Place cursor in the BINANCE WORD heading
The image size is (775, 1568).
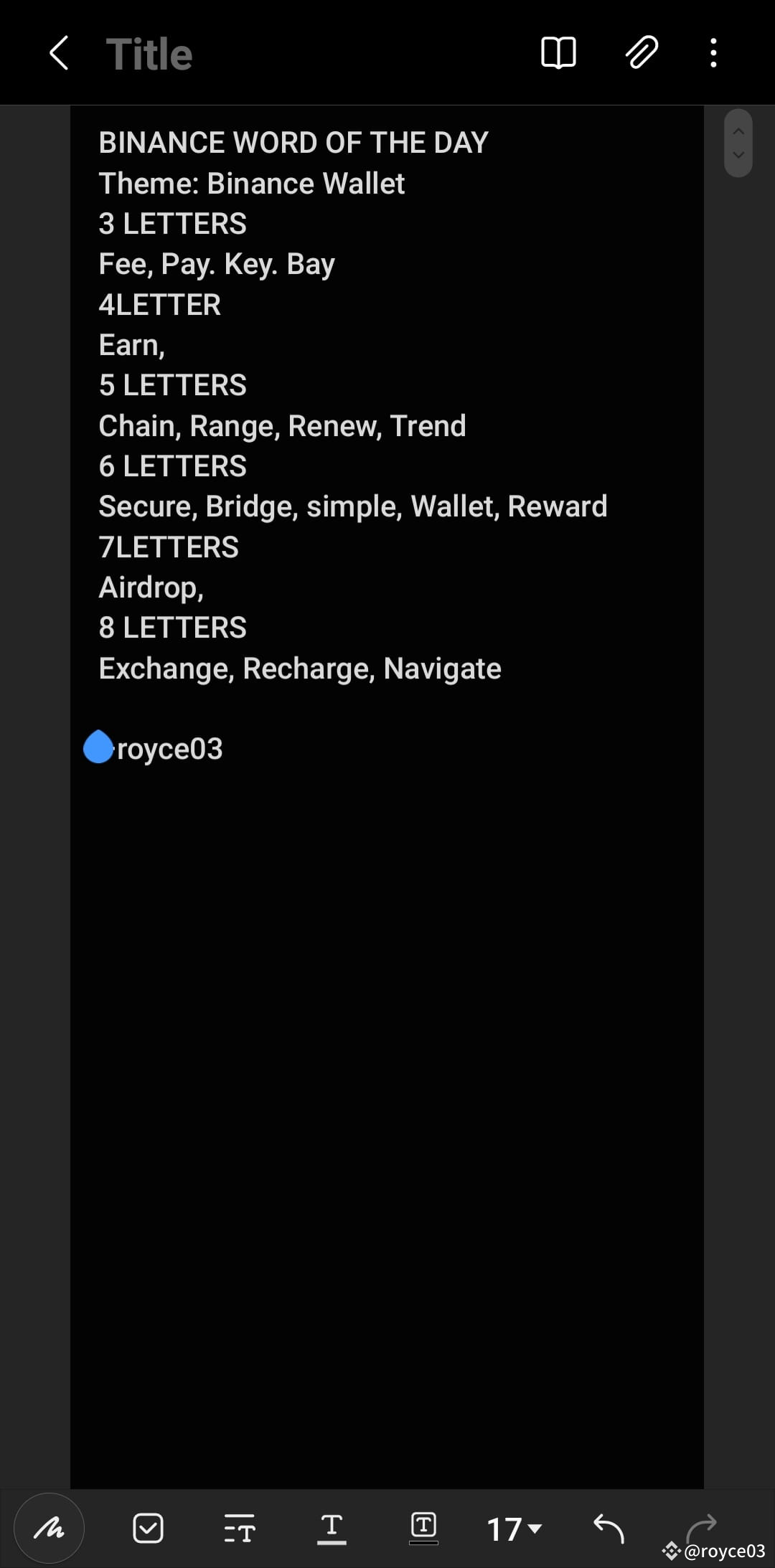click(x=293, y=142)
